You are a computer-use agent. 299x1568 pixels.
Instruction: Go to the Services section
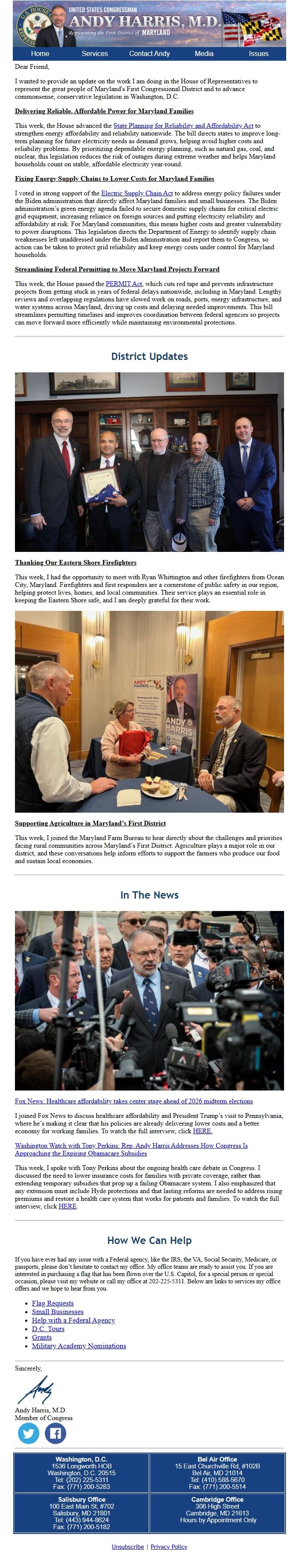coord(94,53)
